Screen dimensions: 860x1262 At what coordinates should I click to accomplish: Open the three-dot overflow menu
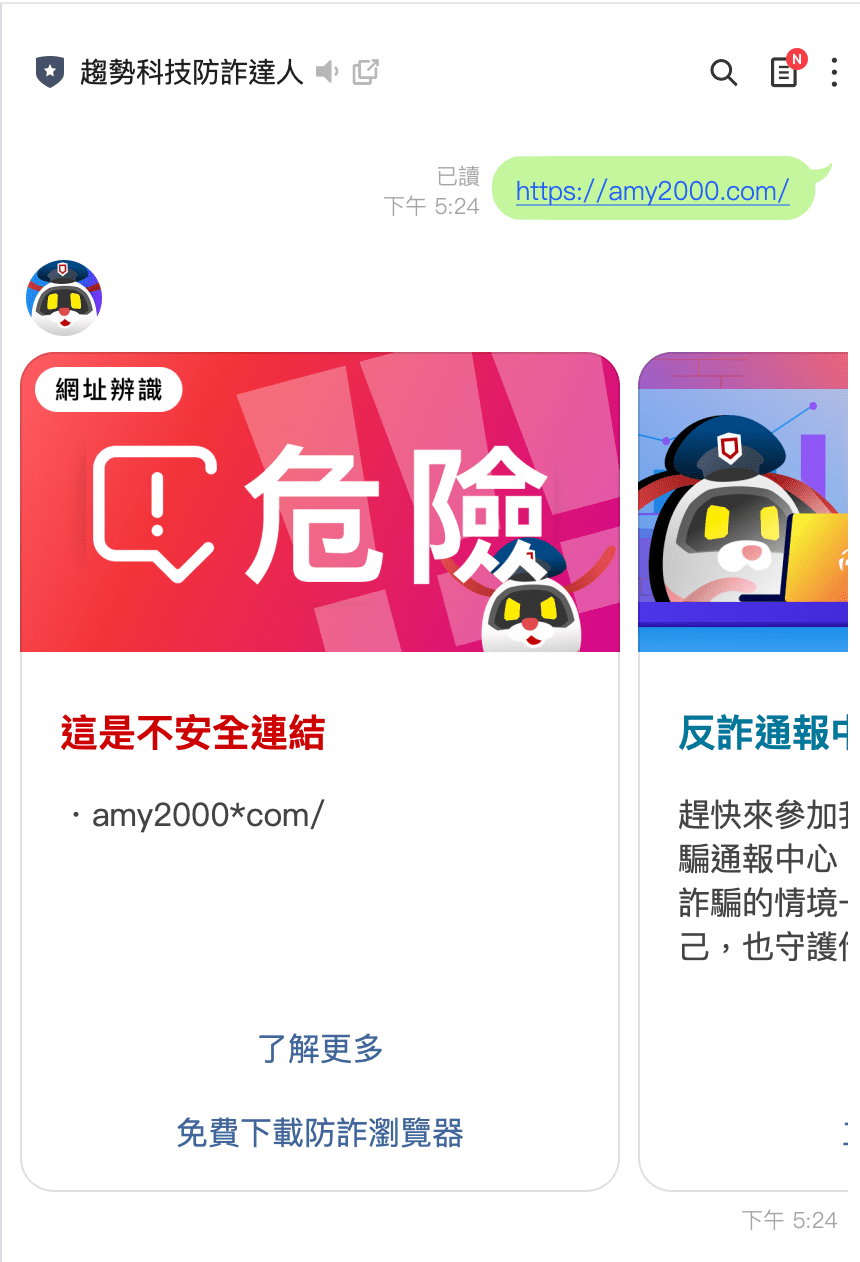(834, 72)
